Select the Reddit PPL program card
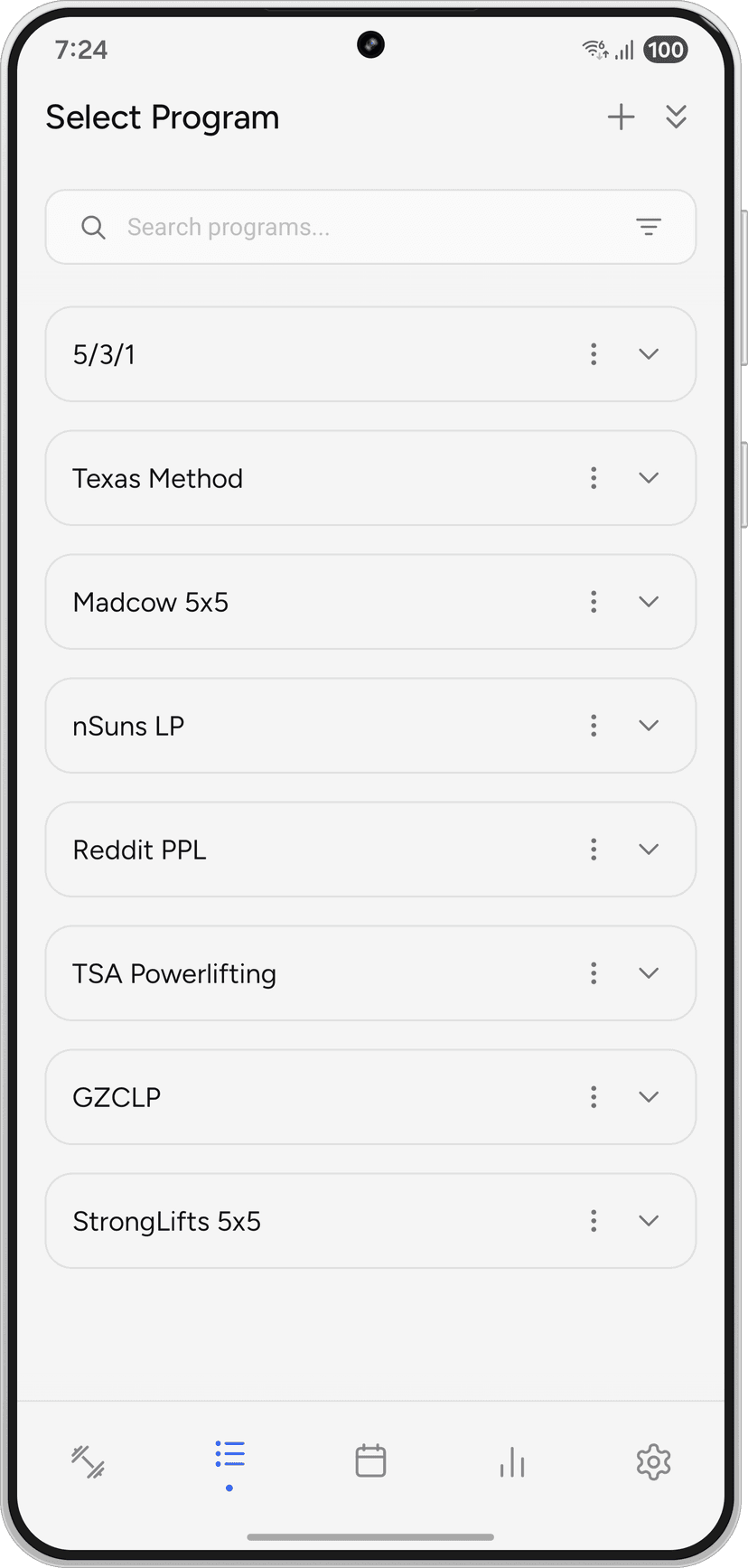This screenshot has height=1568, width=748. pyautogui.click(x=271, y=850)
